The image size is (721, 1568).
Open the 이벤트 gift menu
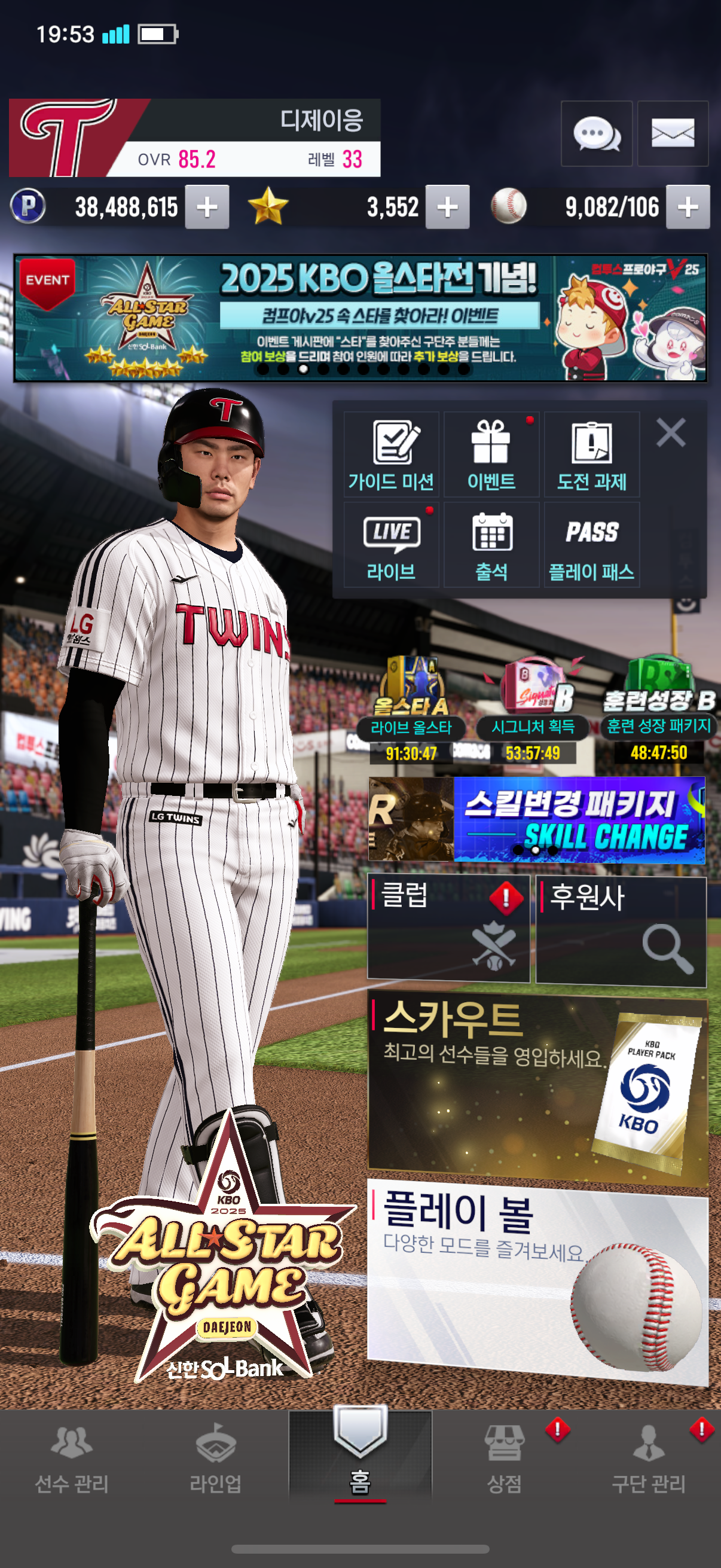[x=491, y=454]
